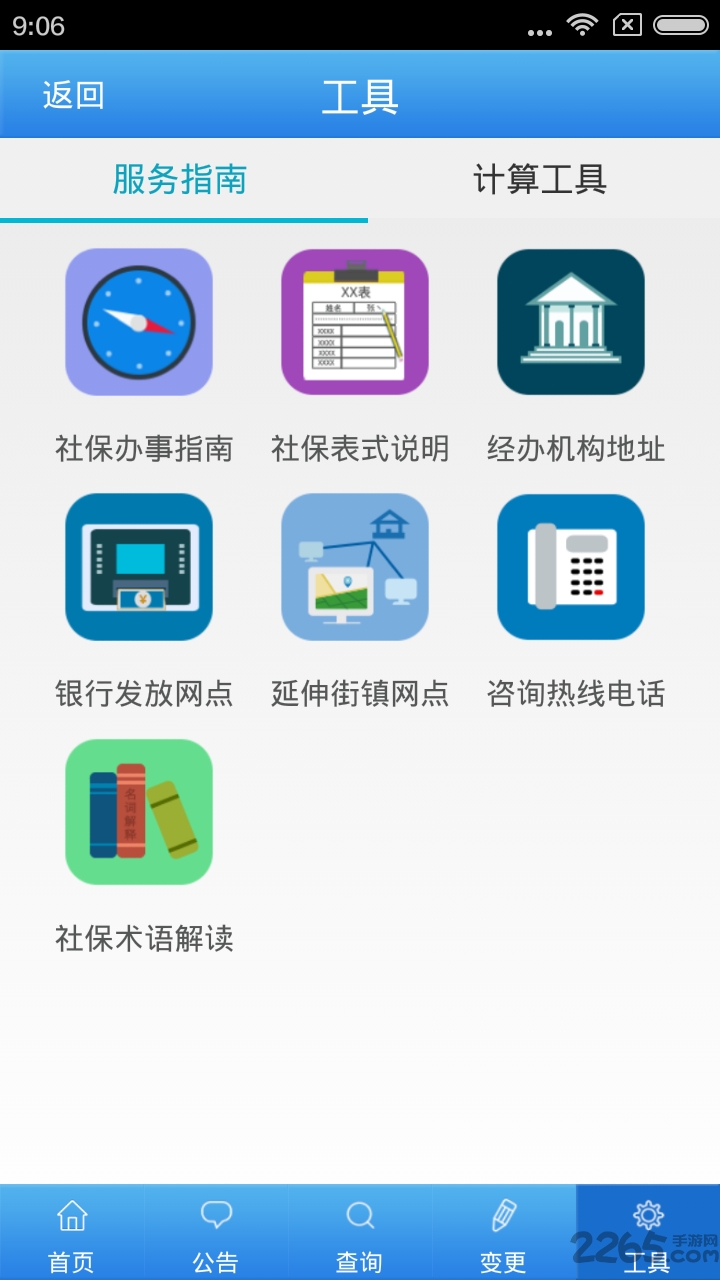Open the 经办机构地址 bank building icon
The image size is (720, 1280).
point(570,322)
